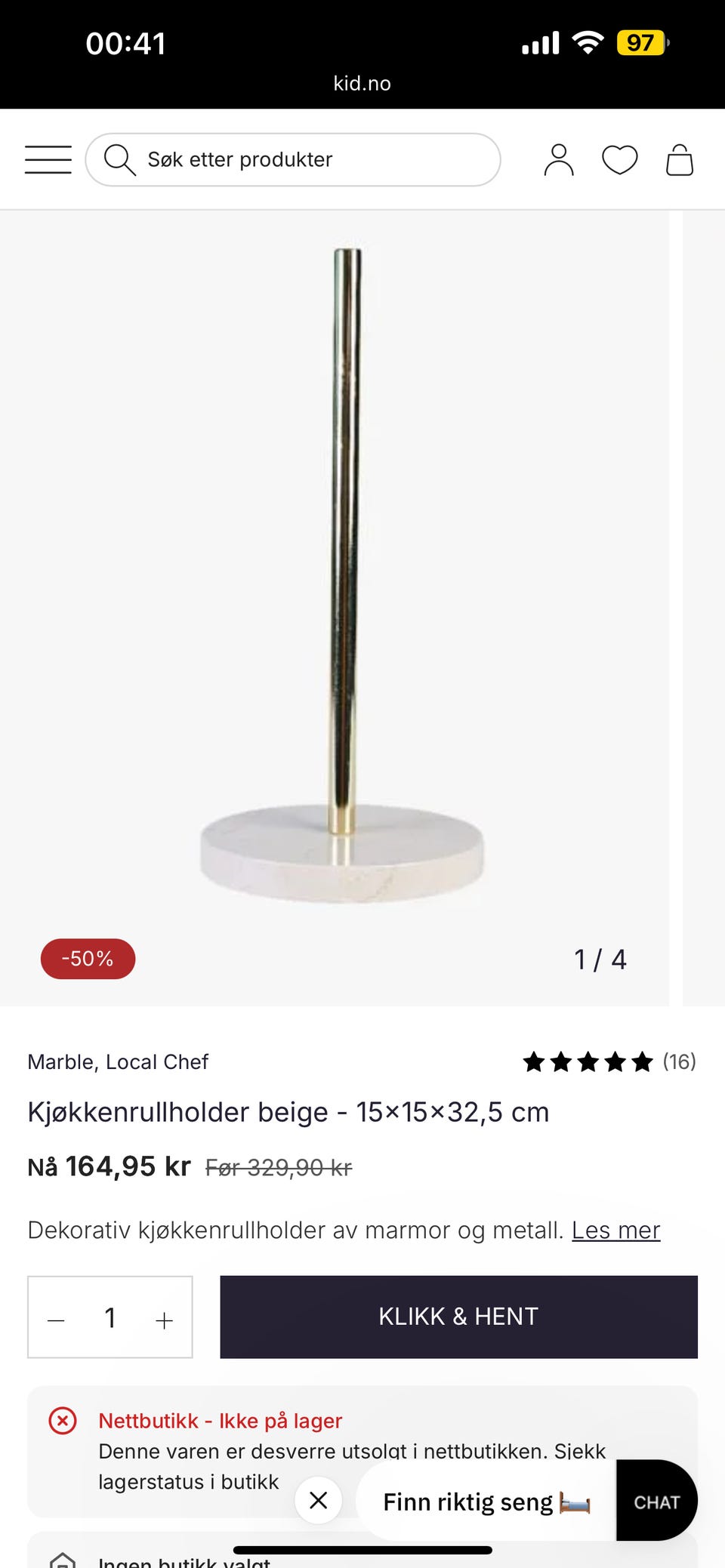
Task: Click the error icon beside Nettbutikk message
Action: [62, 1419]
